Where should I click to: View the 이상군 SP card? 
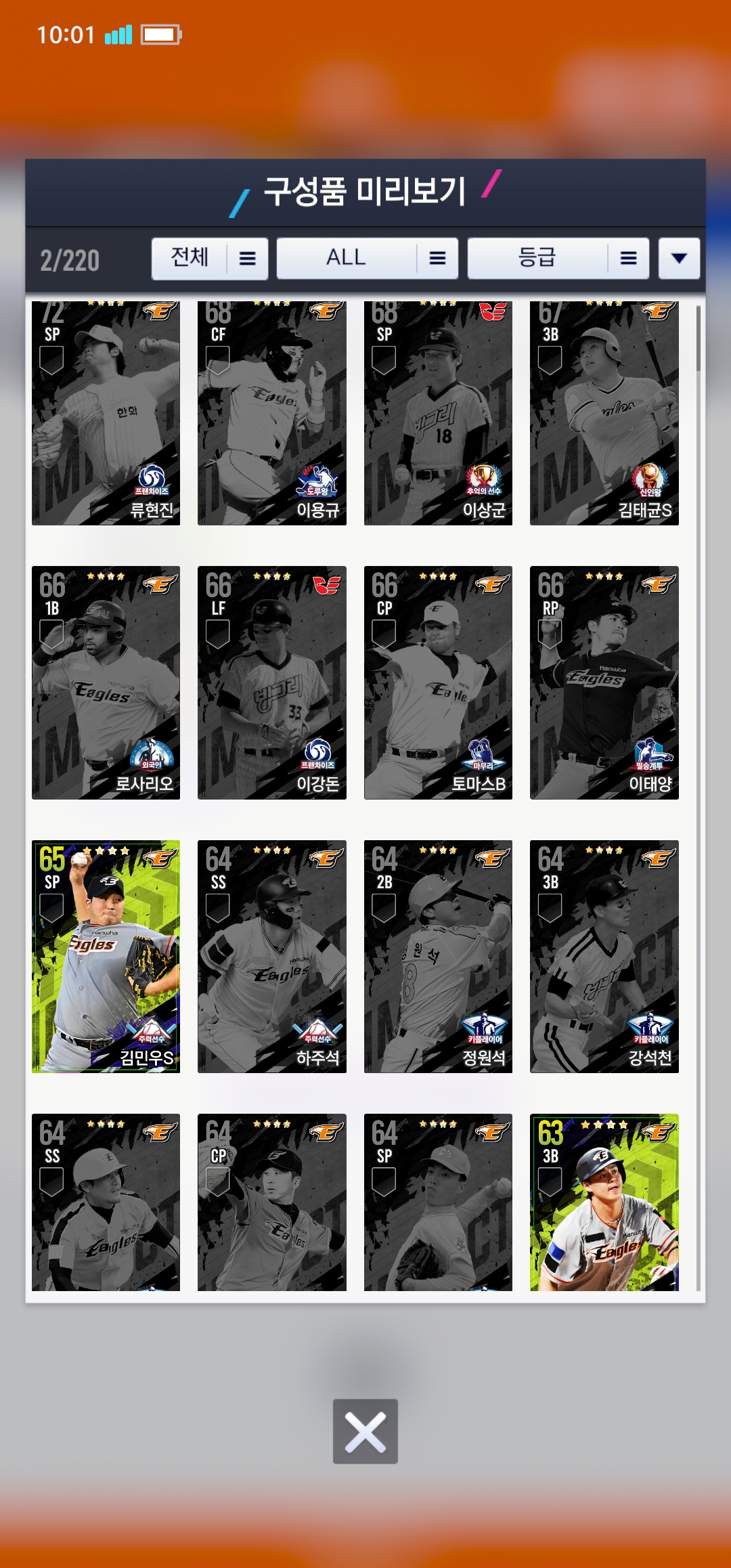pyautogui.click(x=438, y=413)
